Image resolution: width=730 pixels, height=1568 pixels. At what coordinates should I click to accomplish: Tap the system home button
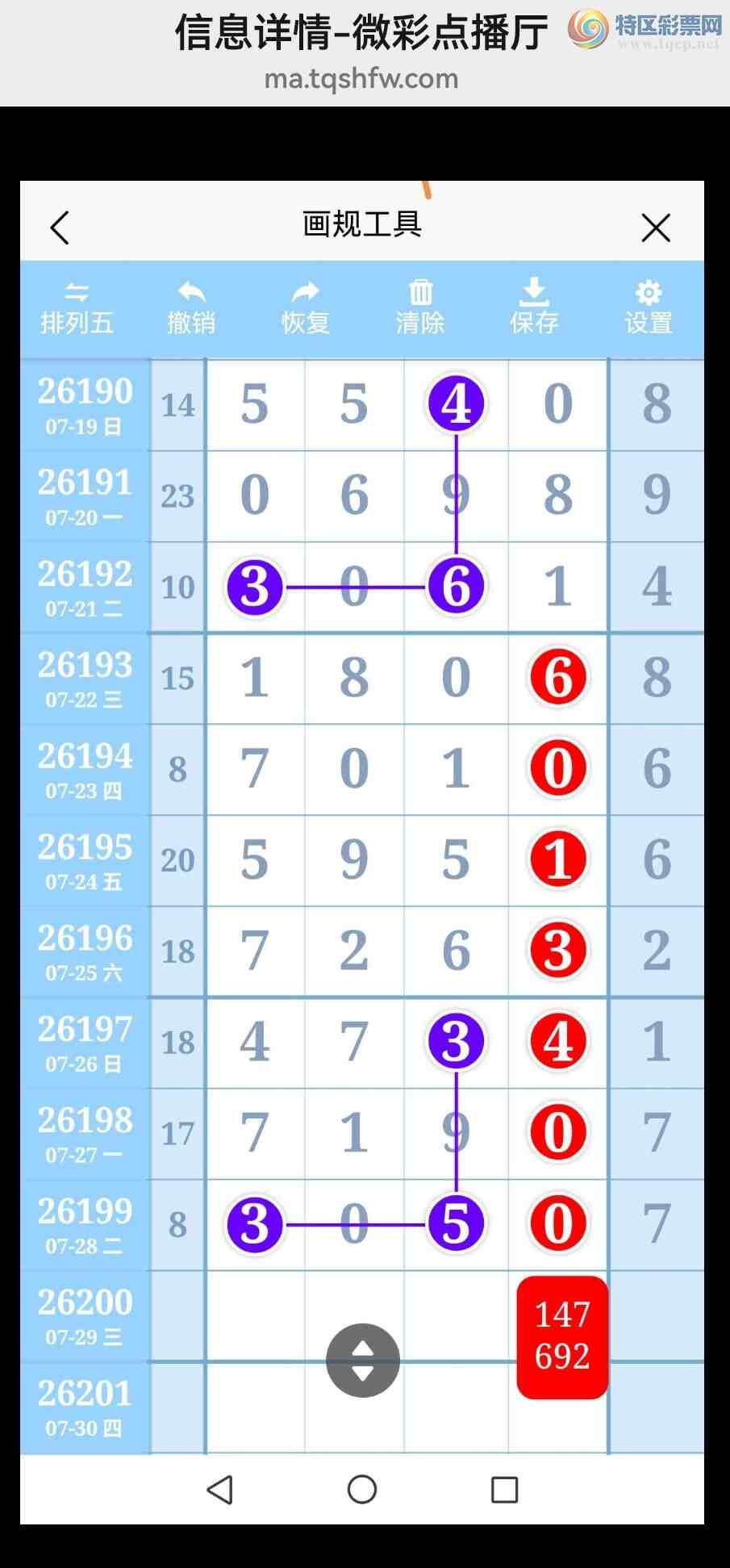(362, 1489)
